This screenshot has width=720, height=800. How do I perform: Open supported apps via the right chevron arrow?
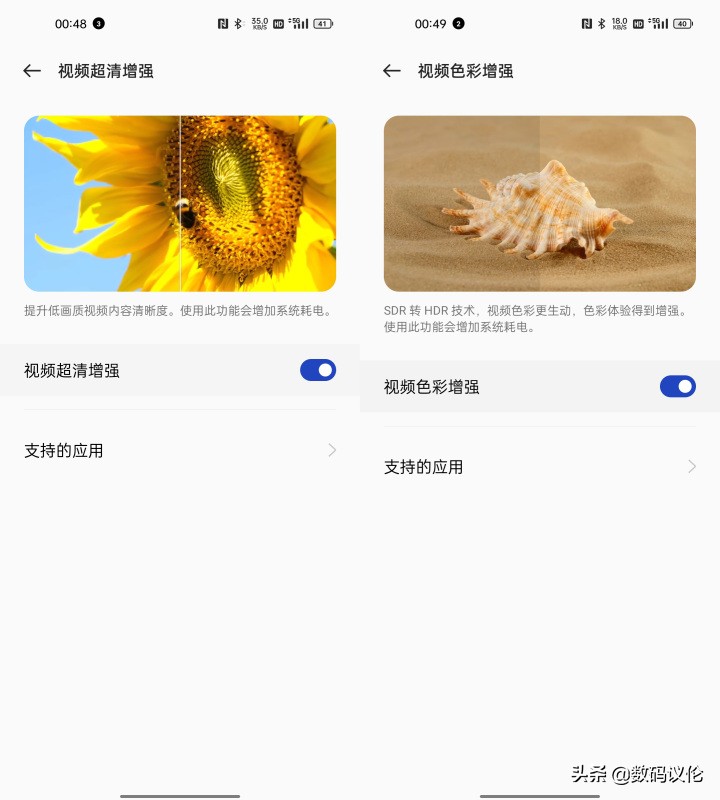pyautogui.click(x=692, y=466)
